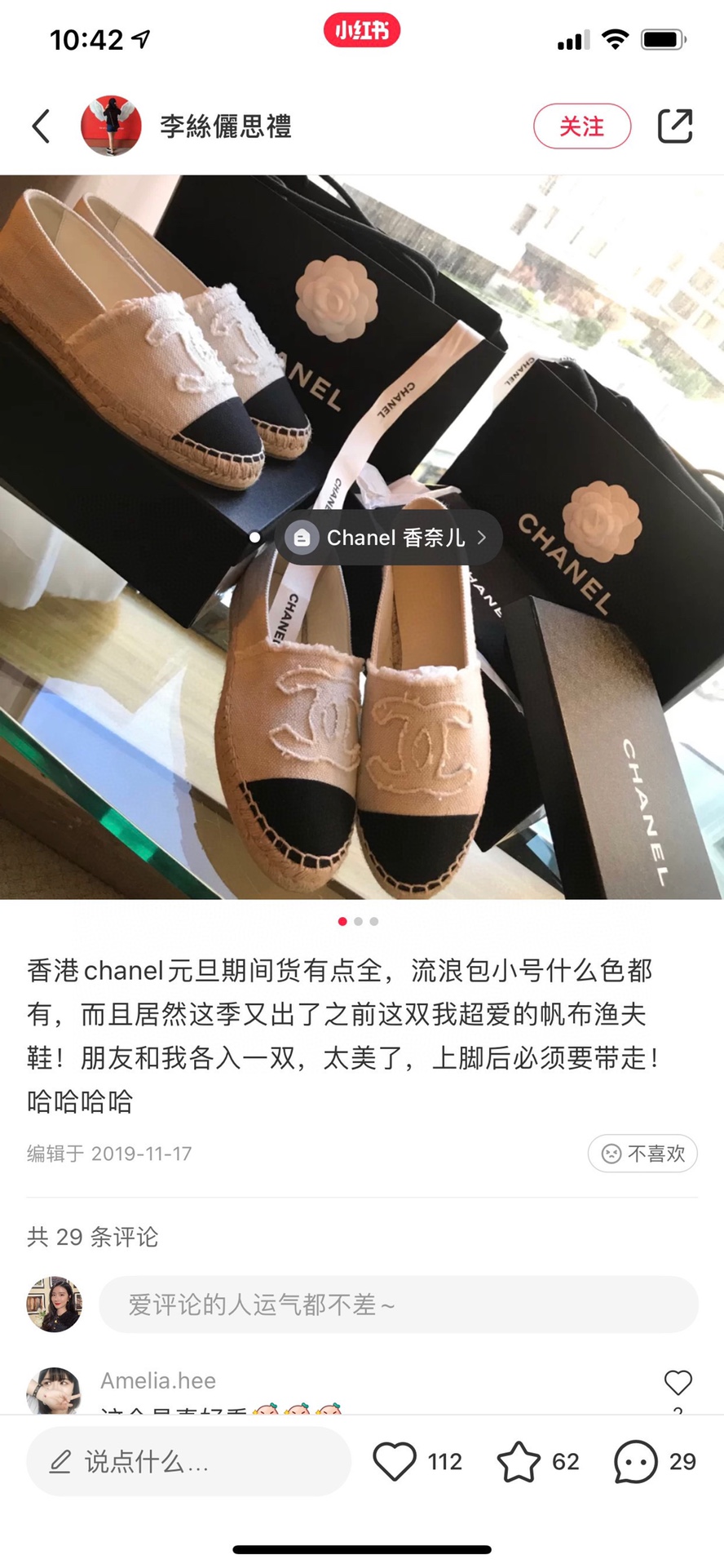Like Amelia.hee's comment
This screenshot has width=724, height=1568.
(678, 1382)
